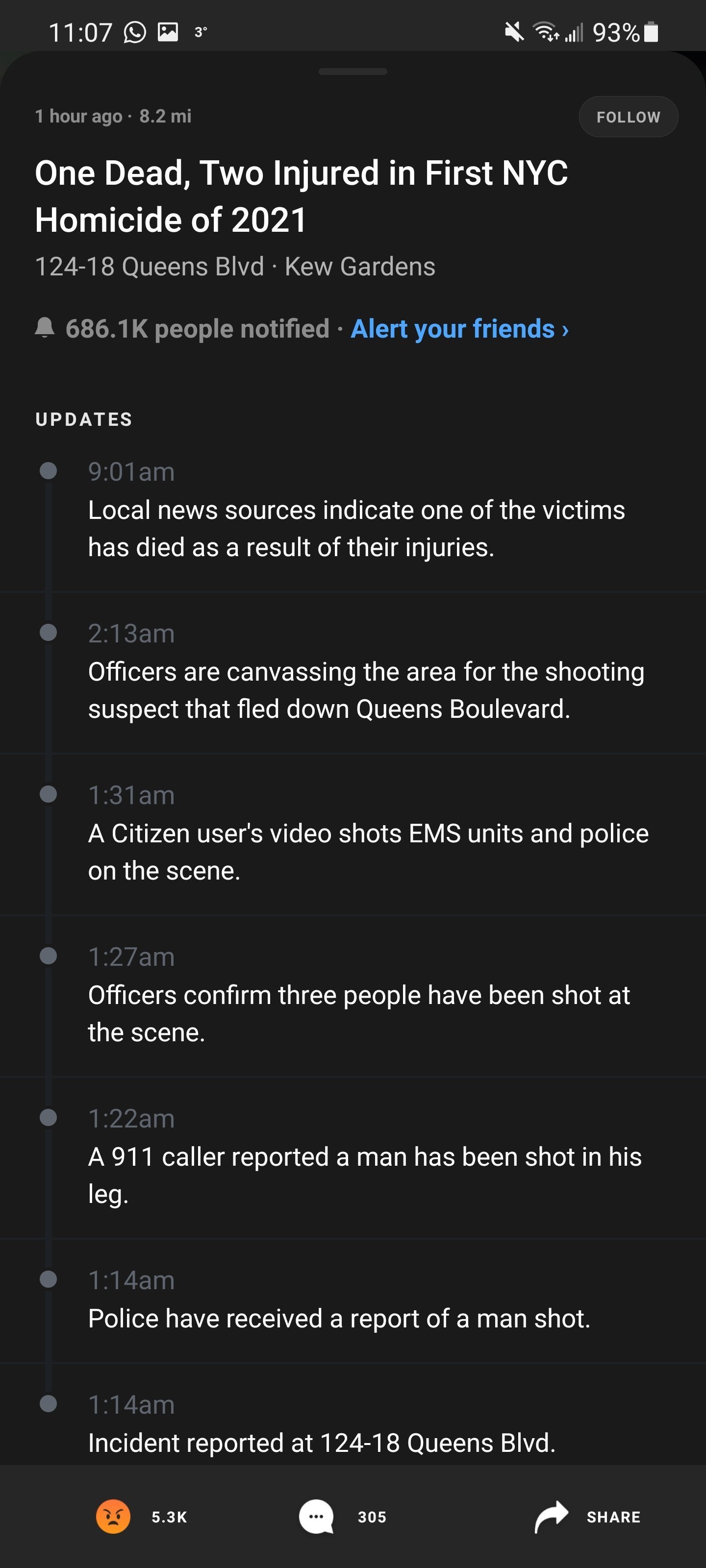The width and height of the screenshot is (706, 1568).
Task: Follow this incident
Action: click(628, 117)
